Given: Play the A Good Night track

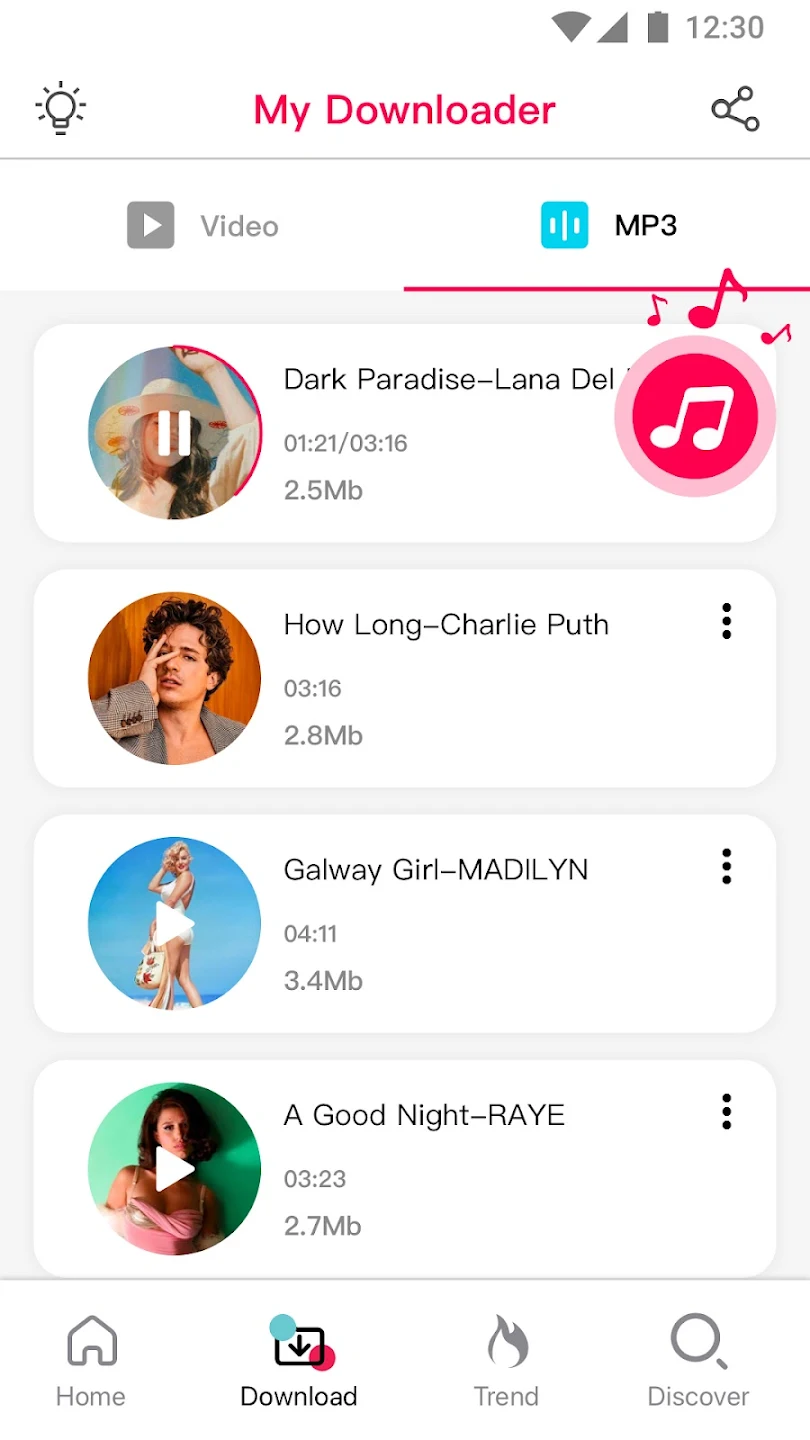Looking at the screenshot, I should click(x=174, y=1167).
